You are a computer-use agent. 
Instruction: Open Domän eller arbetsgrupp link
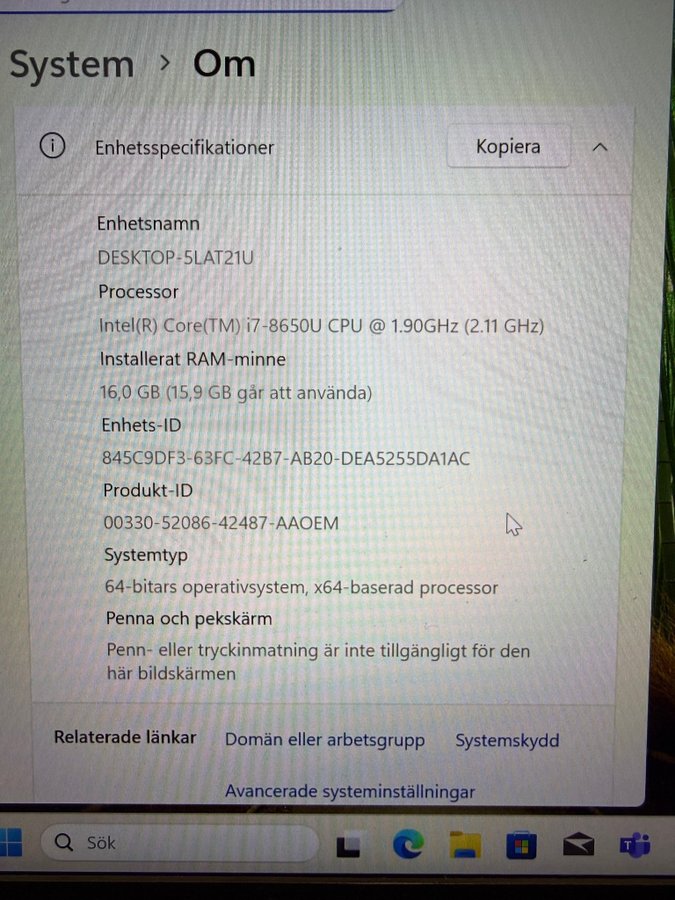click(324, 741)
